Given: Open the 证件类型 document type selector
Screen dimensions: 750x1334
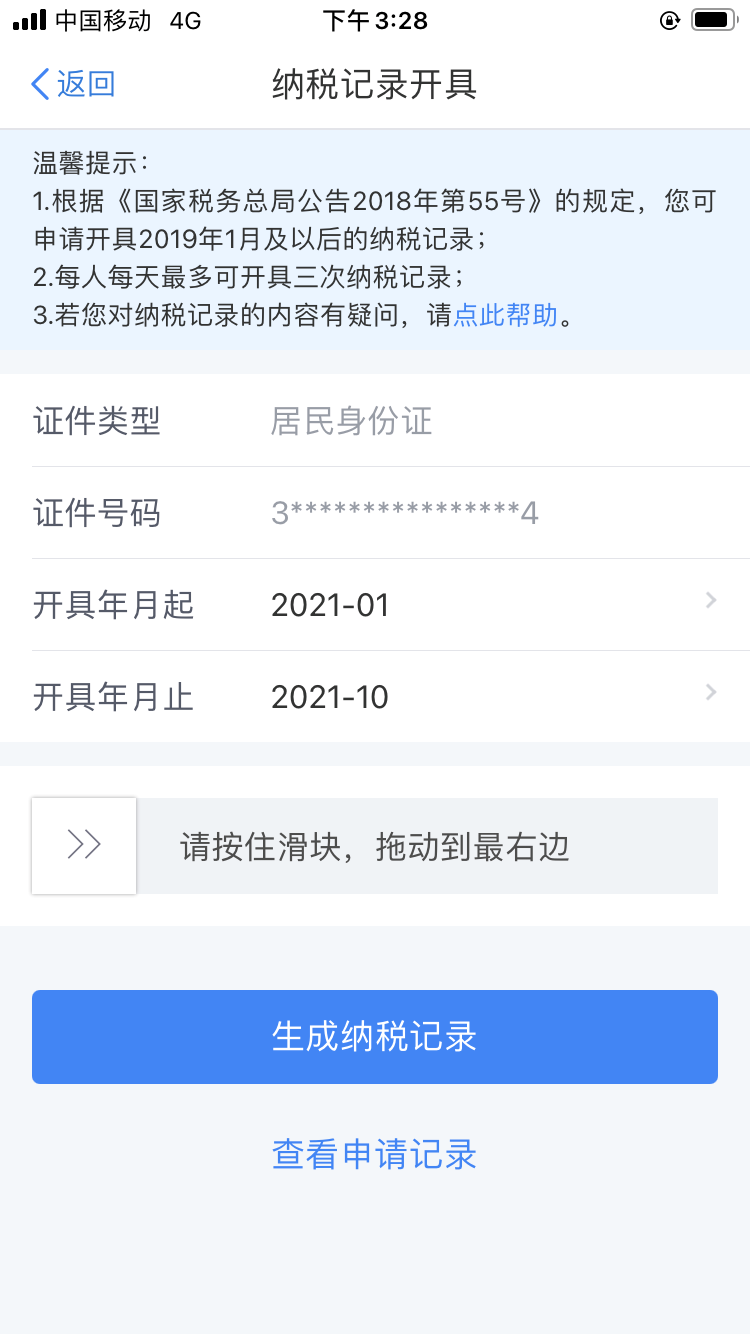Looking at the screenshot, I should pyautogui.click(x=375, y=421).
